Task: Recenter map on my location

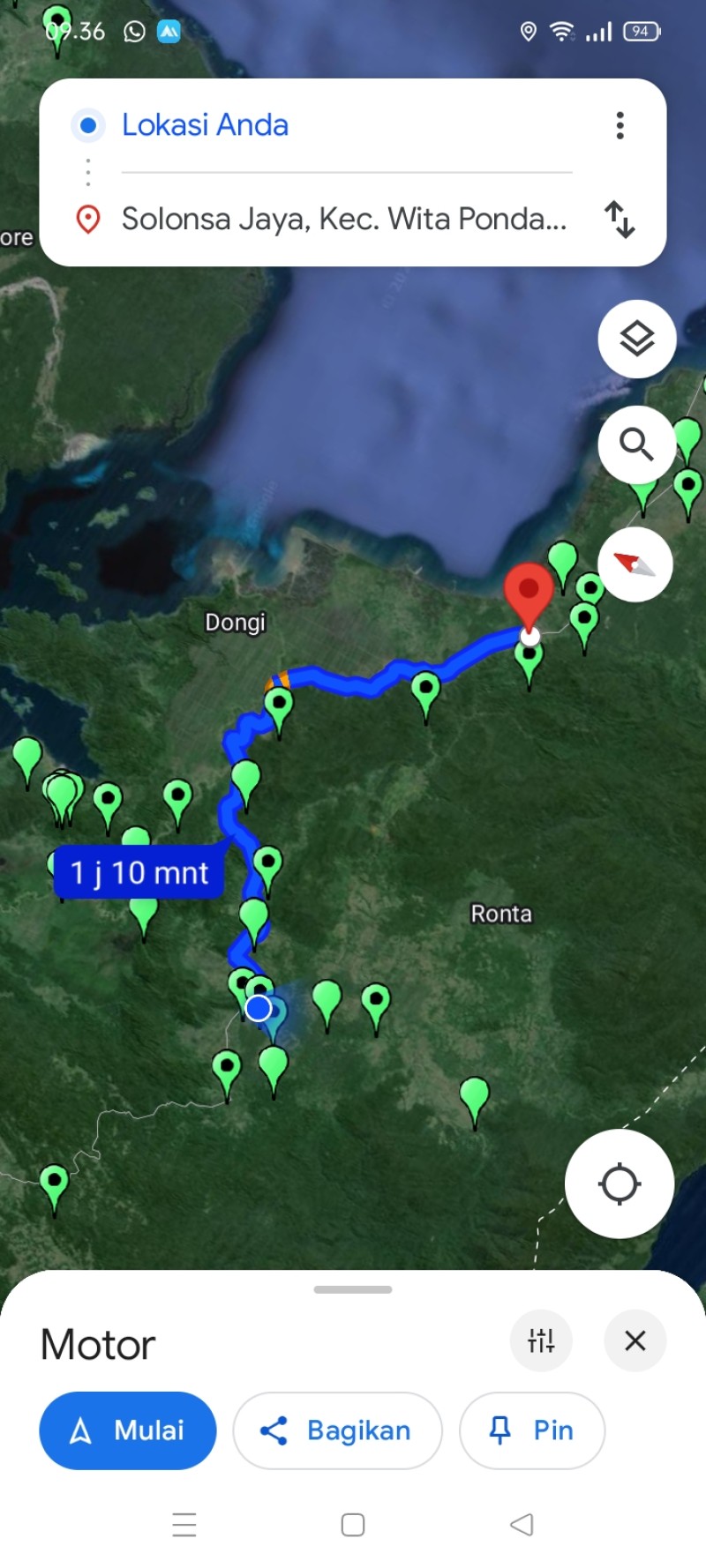Action: [x=620, y=1183]
